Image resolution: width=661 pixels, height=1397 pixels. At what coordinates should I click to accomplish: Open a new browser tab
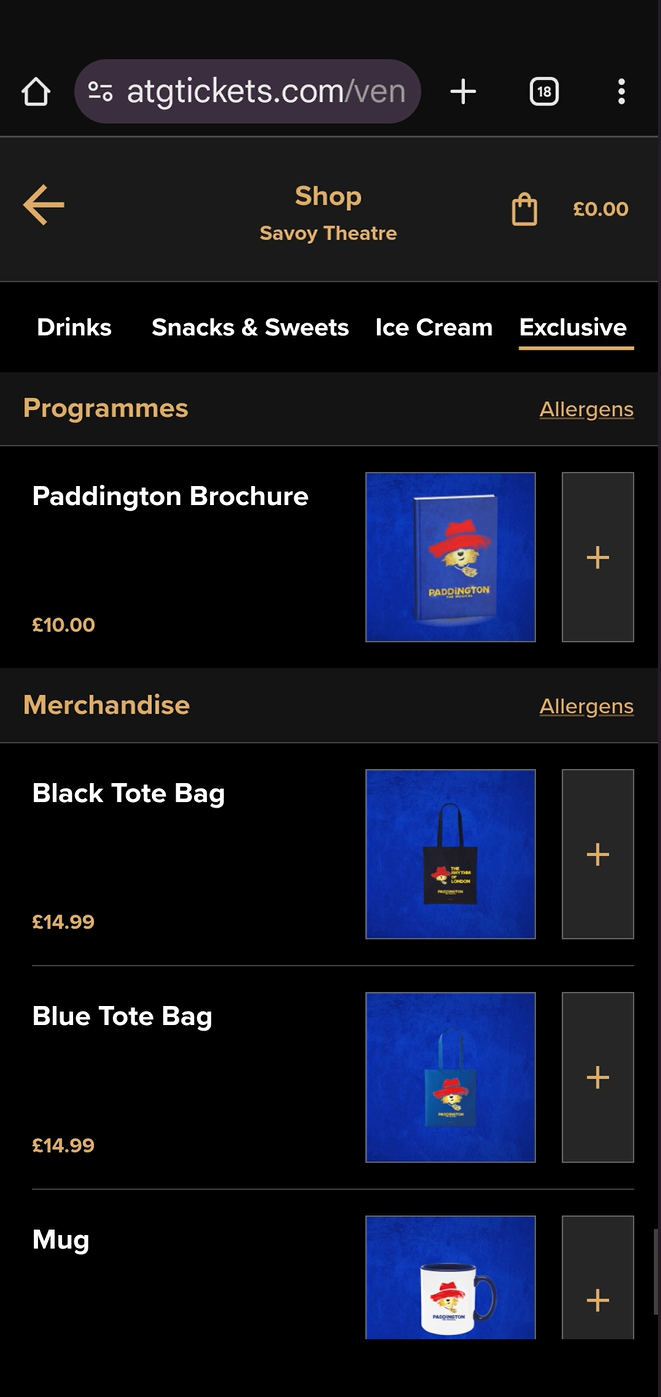[463, 93]
